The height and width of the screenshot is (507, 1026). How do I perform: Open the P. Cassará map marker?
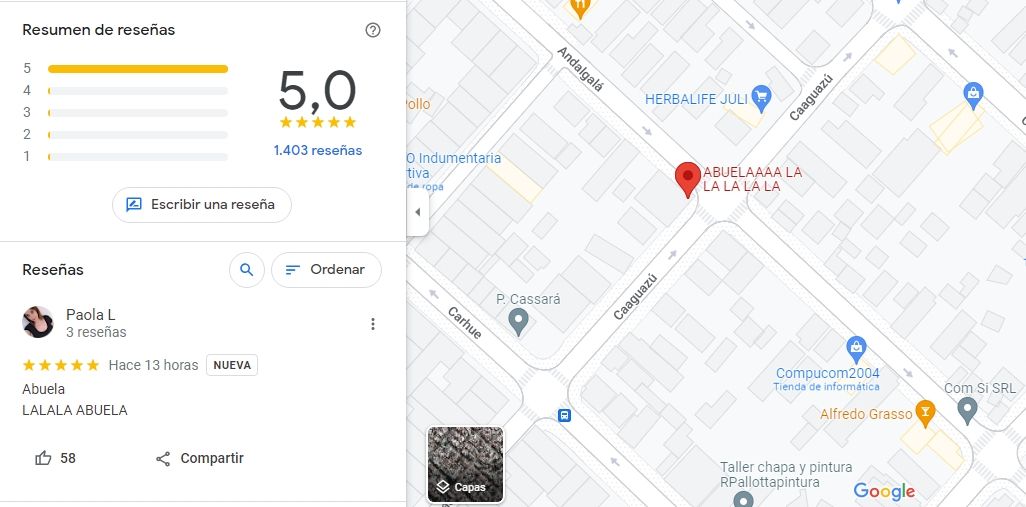point(518,321)
